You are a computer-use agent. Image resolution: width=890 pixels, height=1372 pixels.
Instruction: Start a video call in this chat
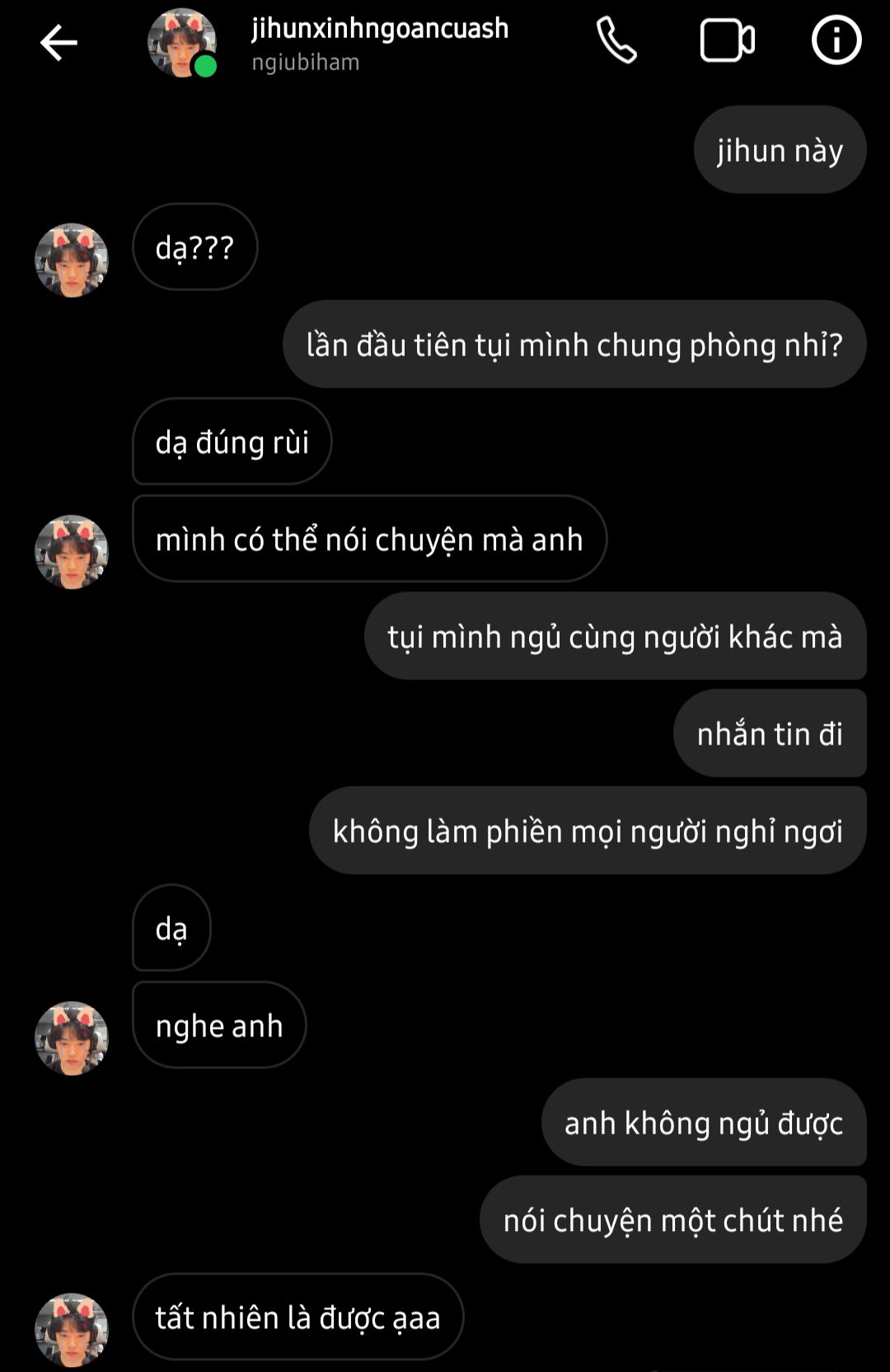click(x=727, y=41)
